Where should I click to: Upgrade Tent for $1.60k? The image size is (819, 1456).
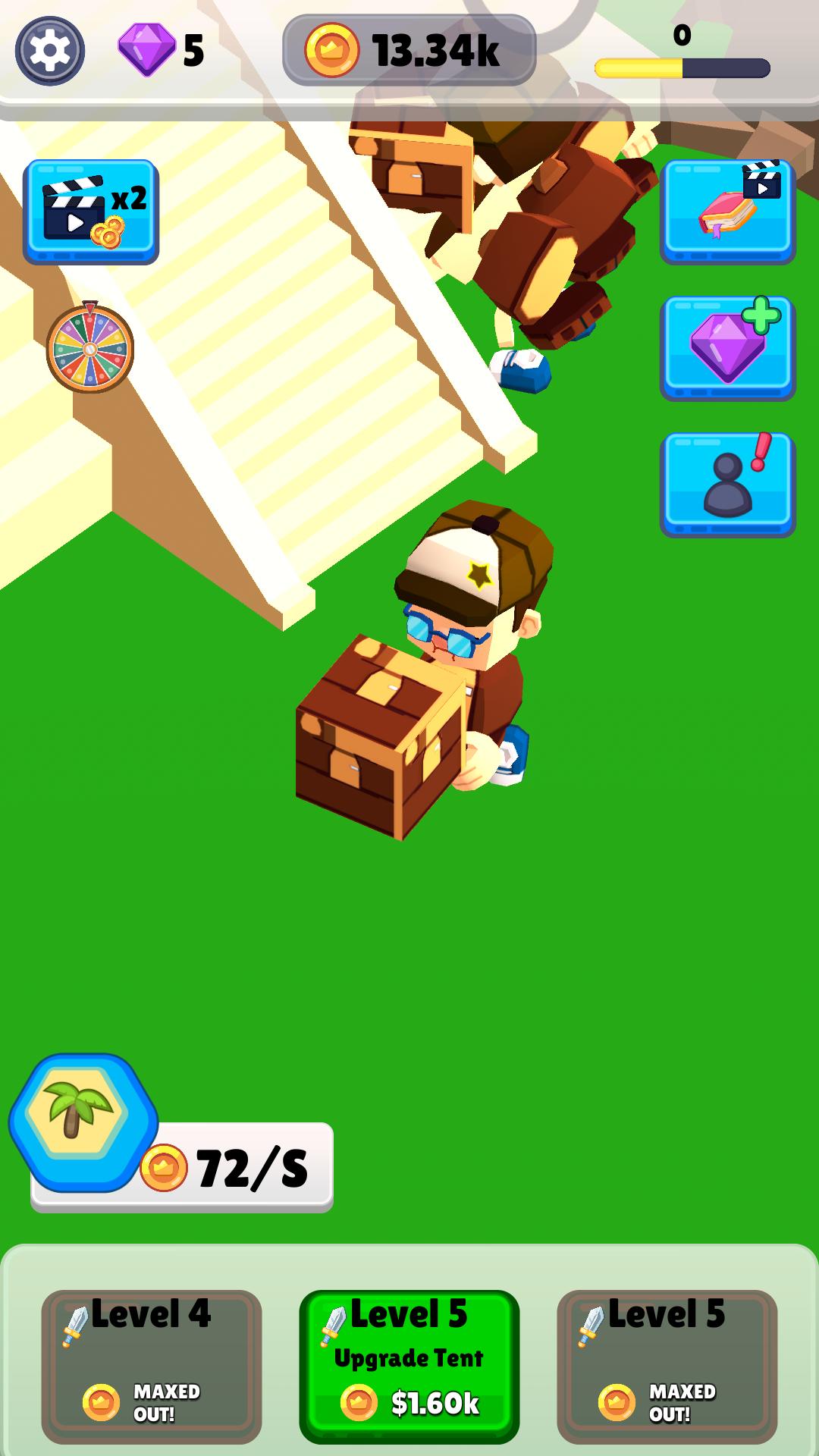tap(409, 1367)
